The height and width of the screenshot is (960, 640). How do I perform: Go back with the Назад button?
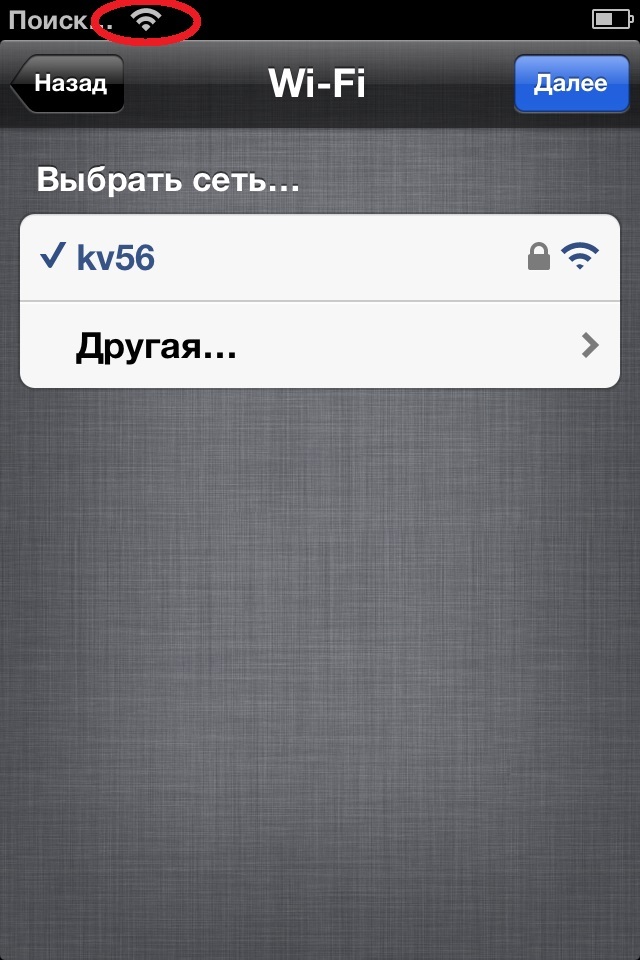68,84
